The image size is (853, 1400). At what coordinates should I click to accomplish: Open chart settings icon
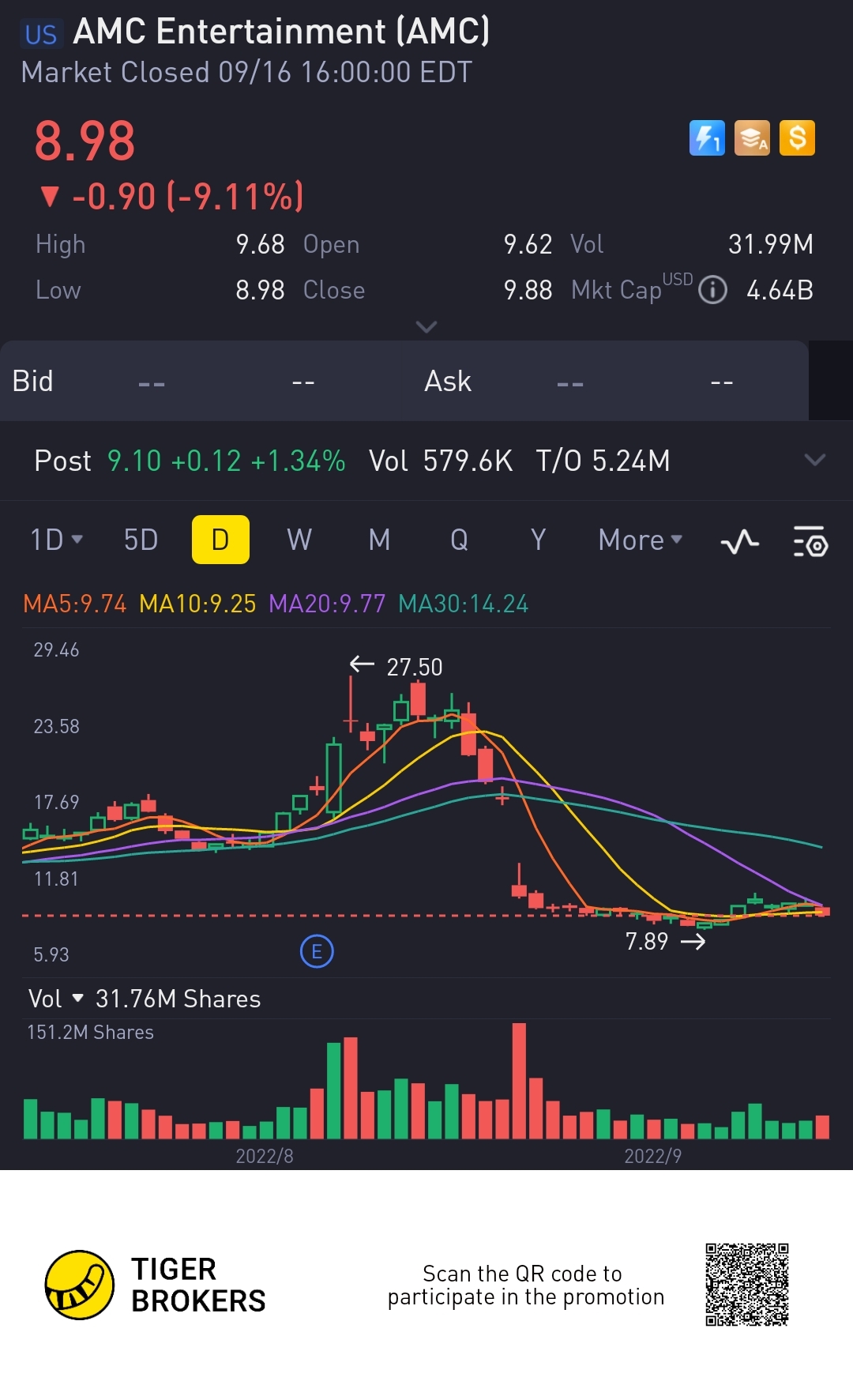click(x=810, y=542)
